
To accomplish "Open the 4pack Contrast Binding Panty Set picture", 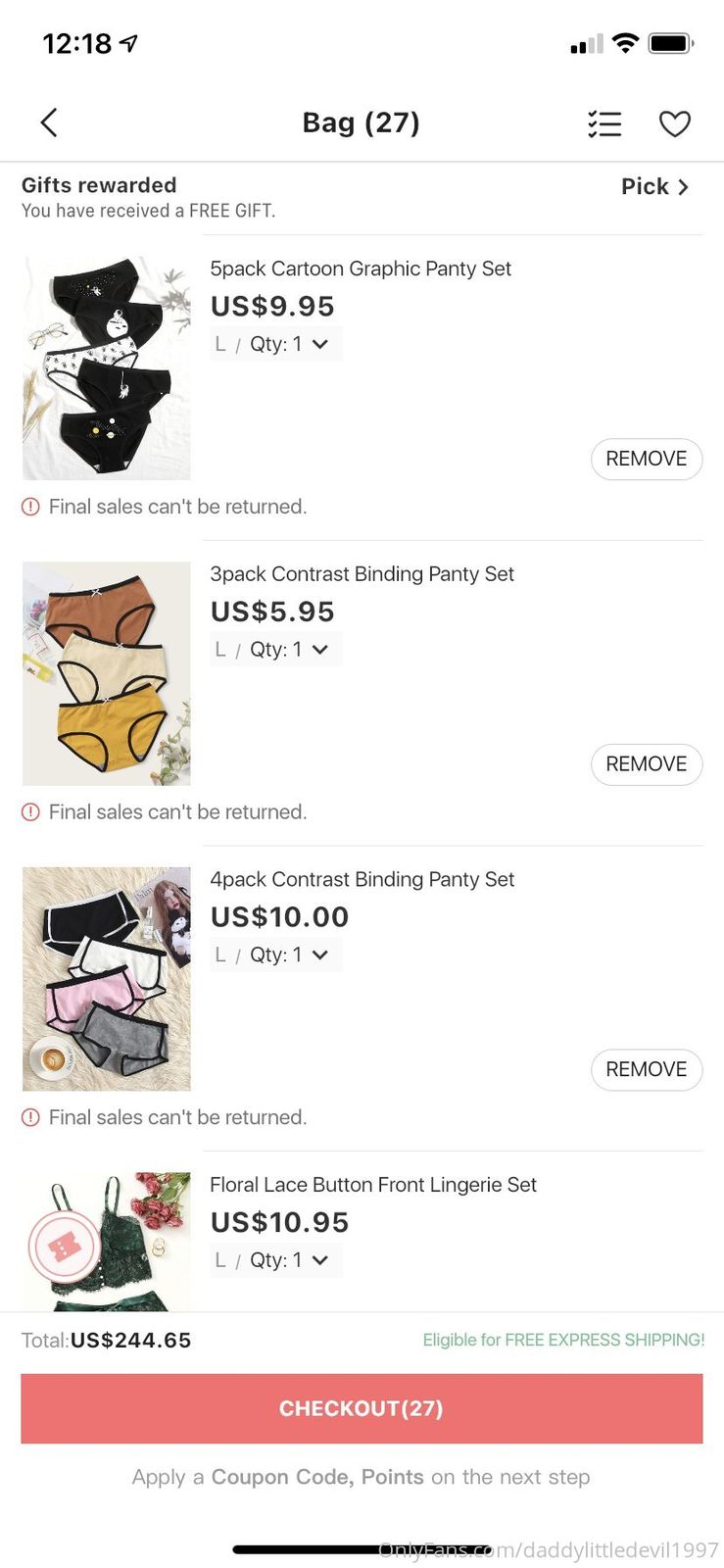I will pyautogui.click(x=106, y=978).
